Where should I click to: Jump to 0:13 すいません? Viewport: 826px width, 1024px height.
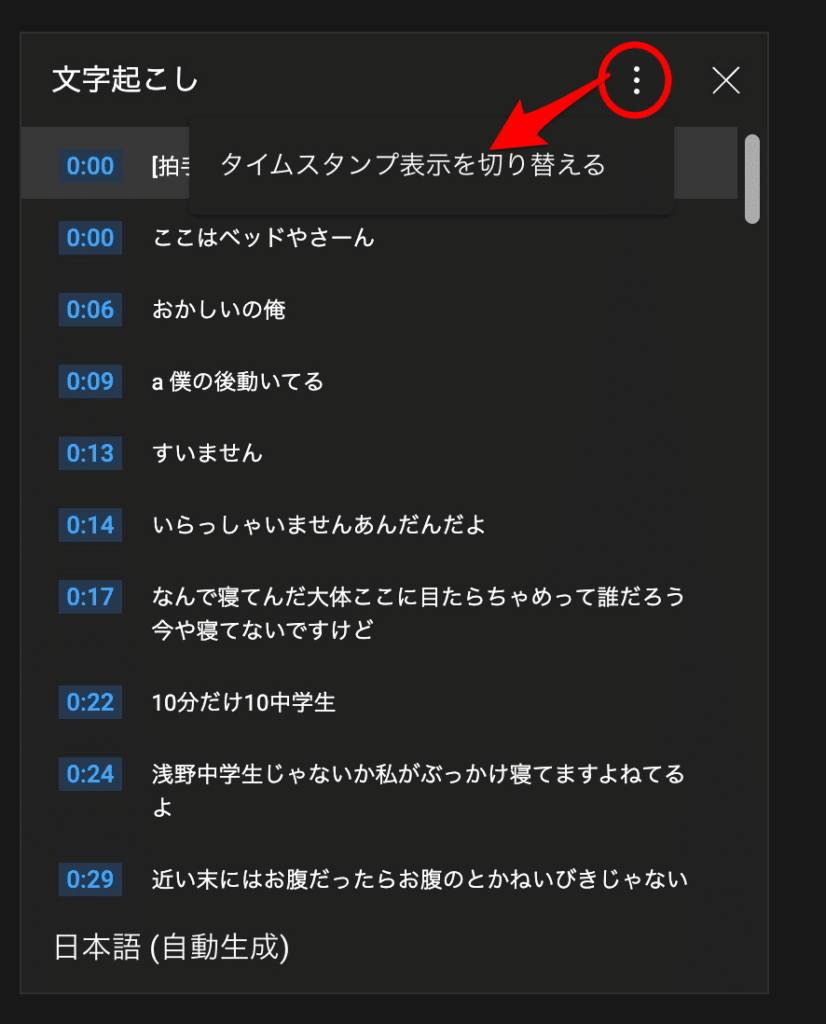[208, 453]
